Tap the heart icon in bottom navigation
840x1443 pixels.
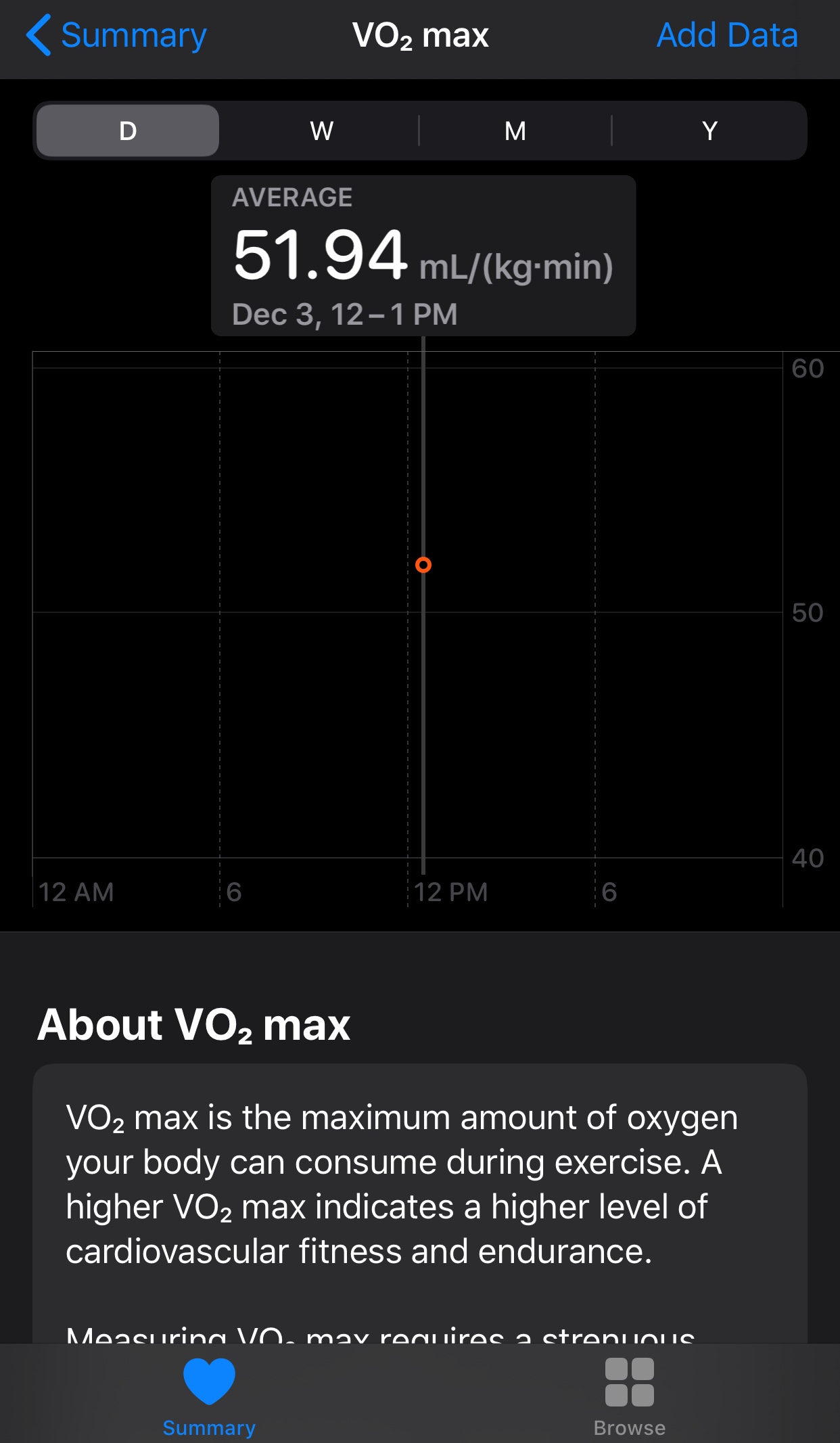[x=208, y=1377]
